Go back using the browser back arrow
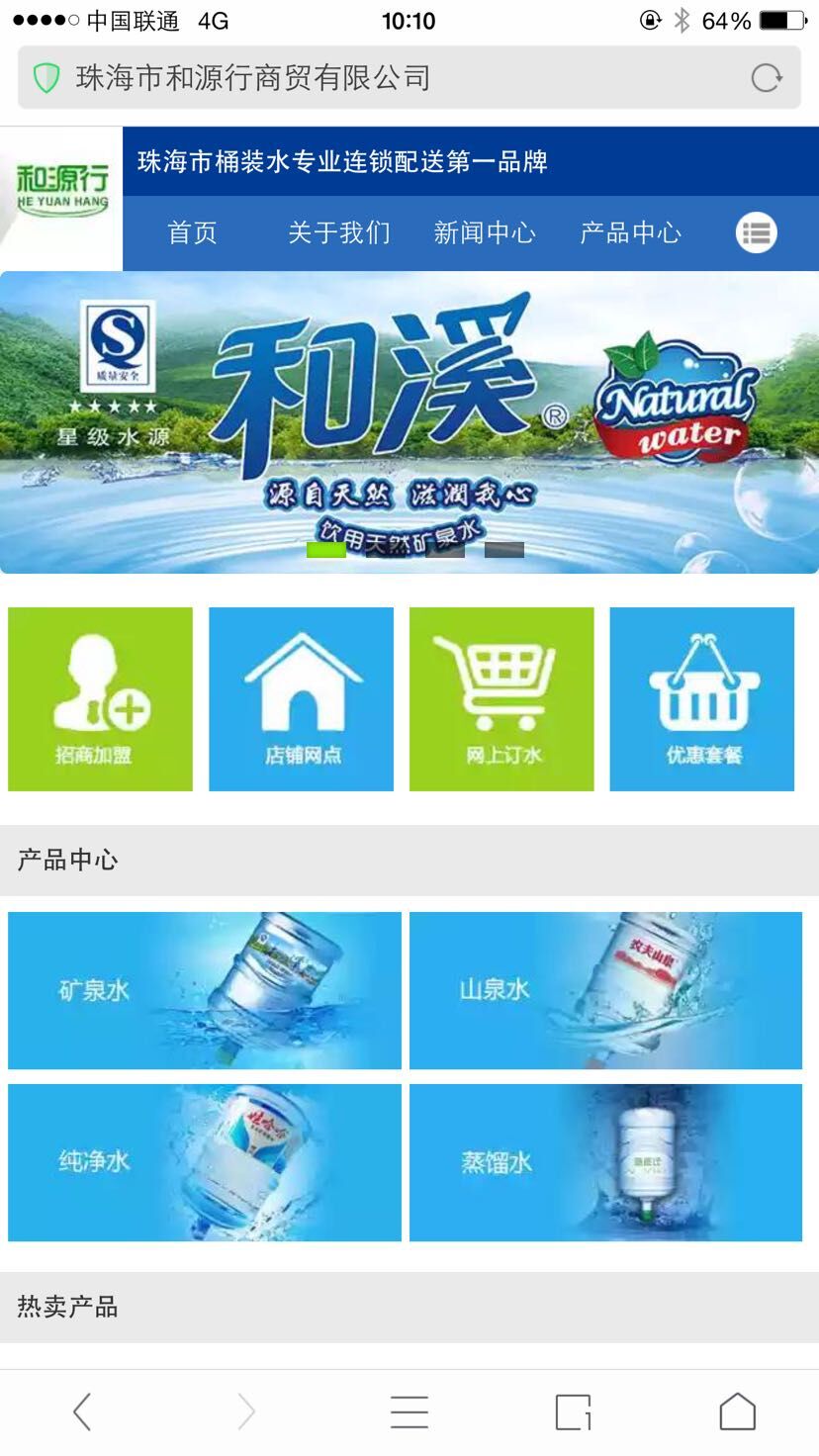 coord(83,1411)
